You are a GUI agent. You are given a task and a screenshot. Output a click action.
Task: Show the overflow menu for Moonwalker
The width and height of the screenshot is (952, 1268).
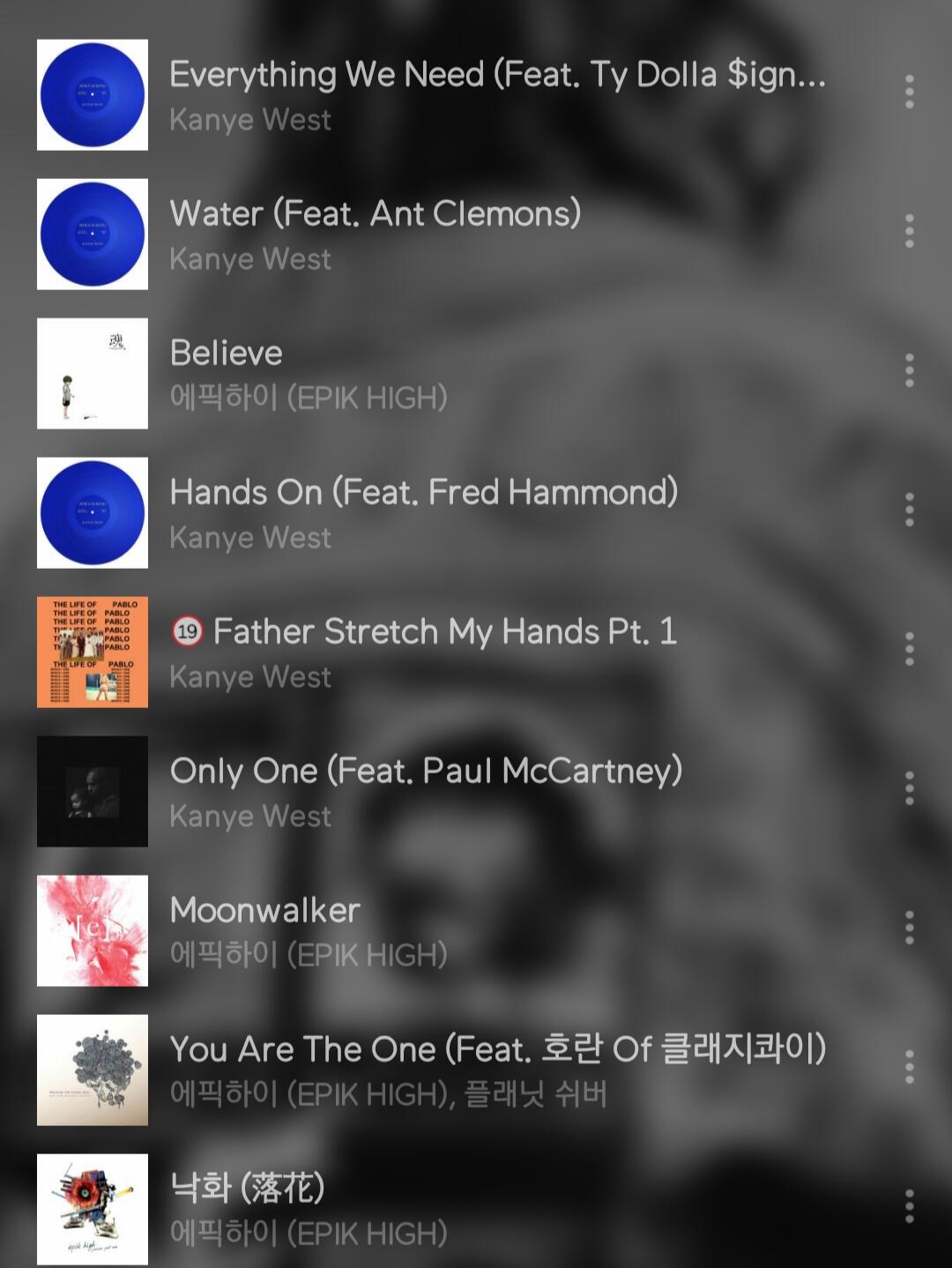[909, 929]
